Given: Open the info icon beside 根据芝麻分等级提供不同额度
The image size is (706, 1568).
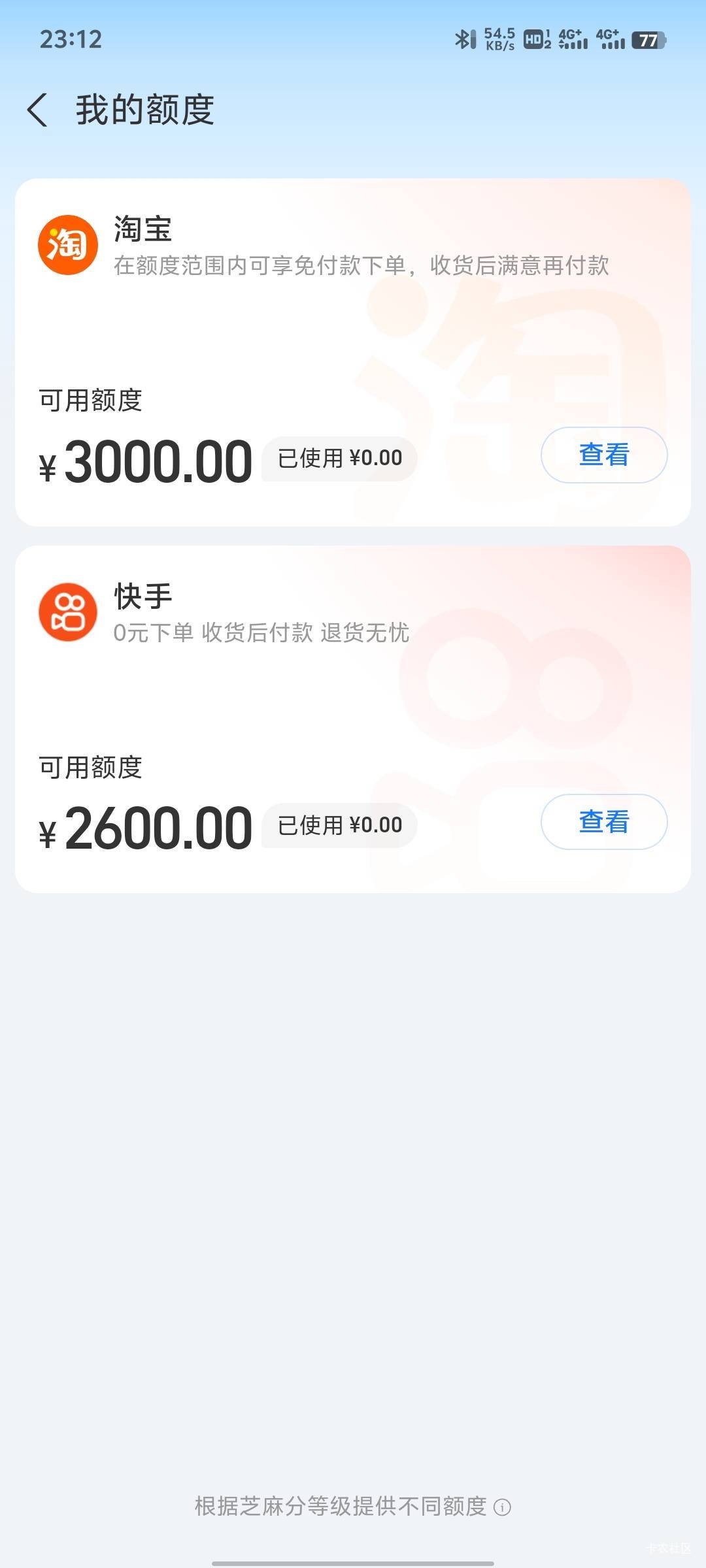Looking at the screenshot, I should click(x=502, y=1507).
